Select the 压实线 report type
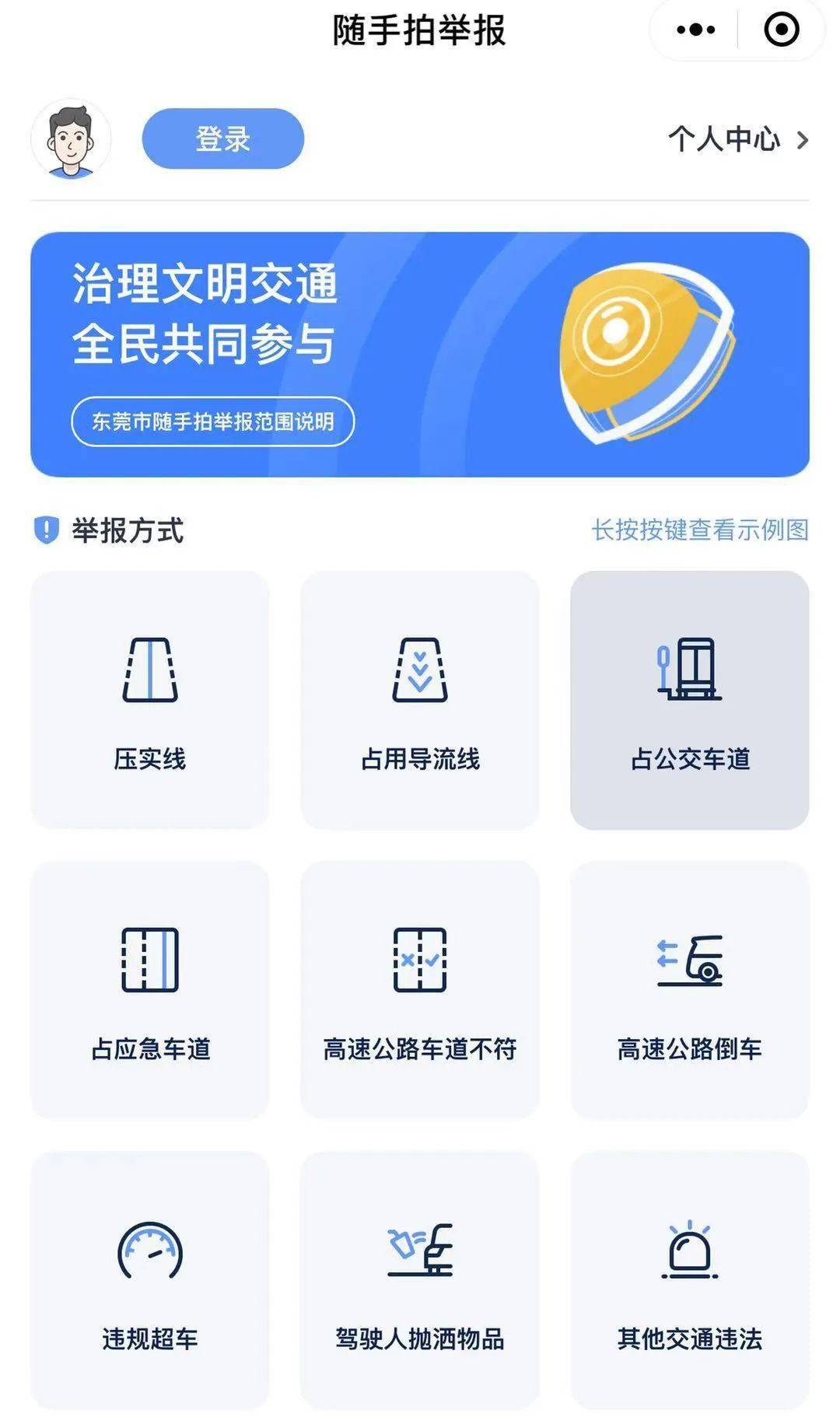840x1417 pixels. (150, 700)
